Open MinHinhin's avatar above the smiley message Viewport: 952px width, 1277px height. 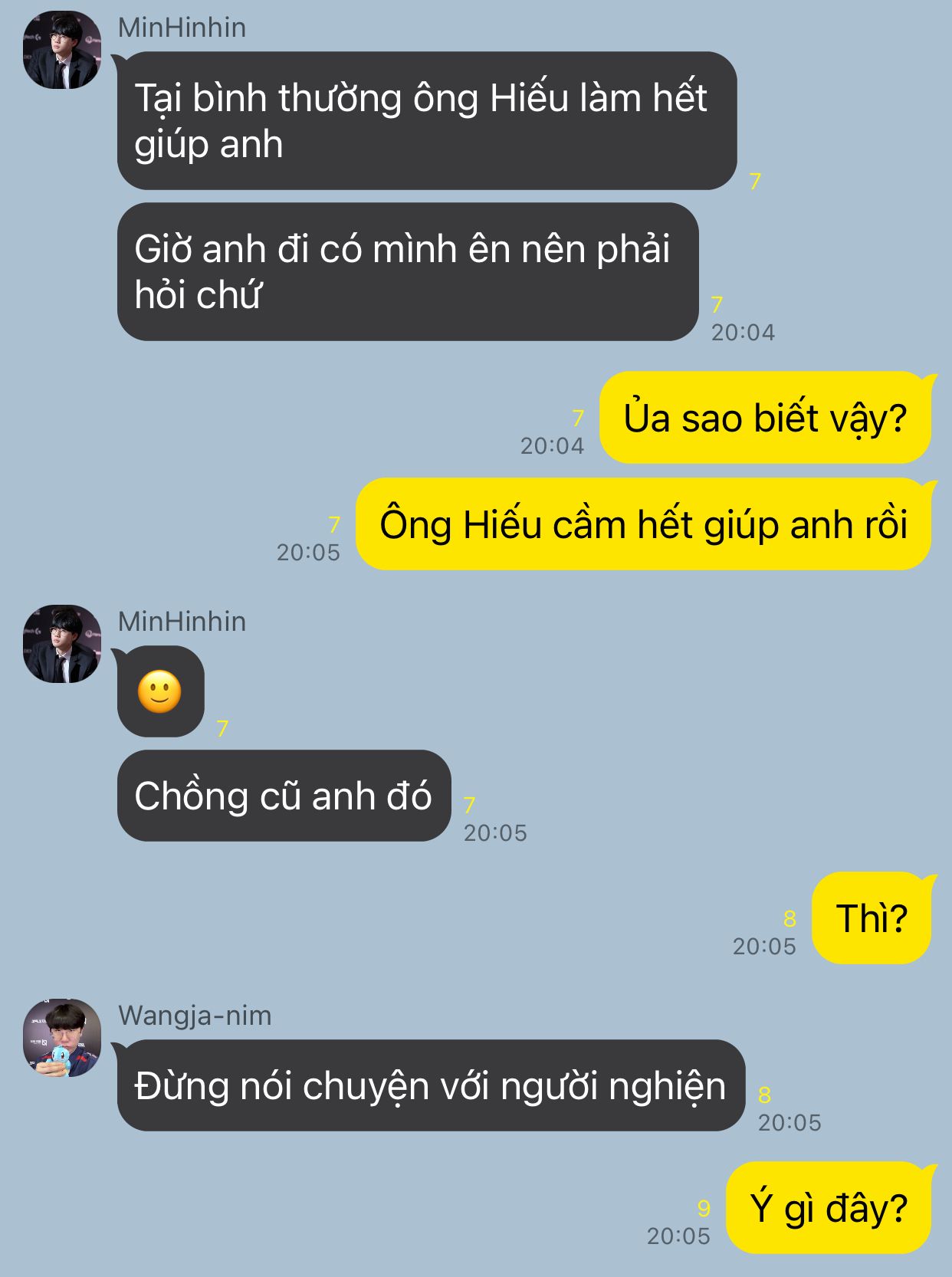(x=62, y=644)
